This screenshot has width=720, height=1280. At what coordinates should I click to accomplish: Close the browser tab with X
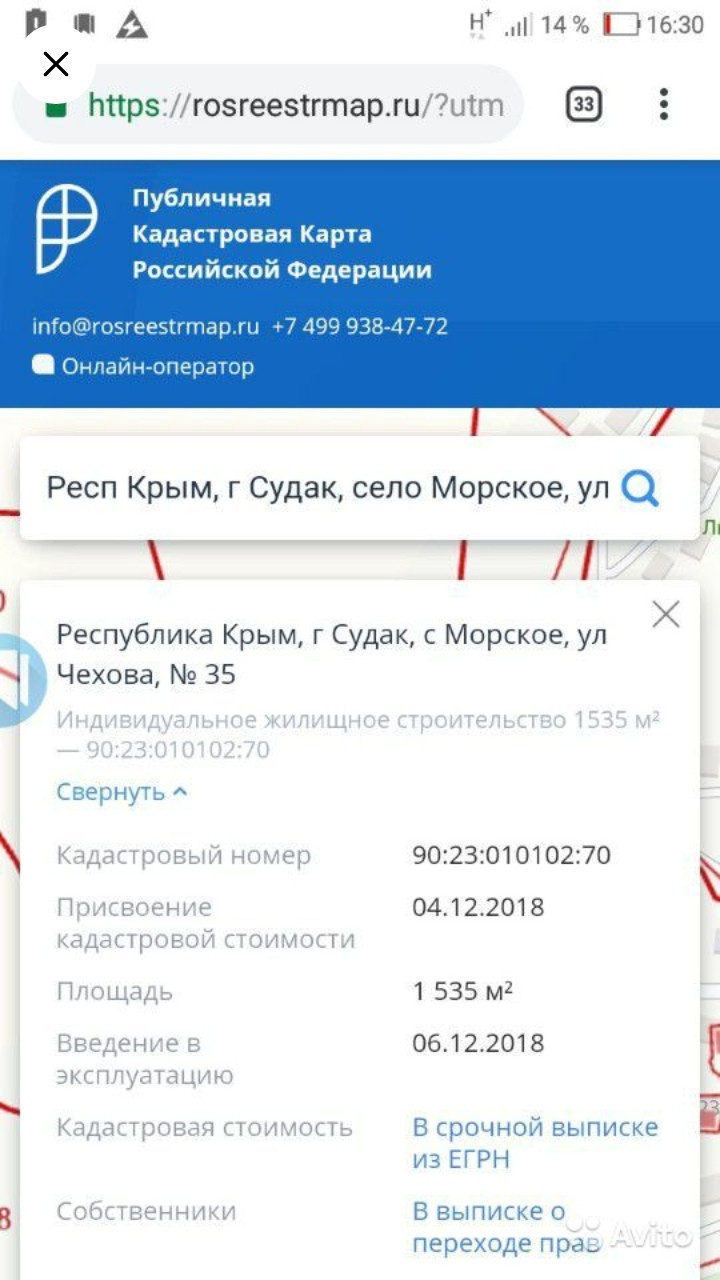click(56, 65)
